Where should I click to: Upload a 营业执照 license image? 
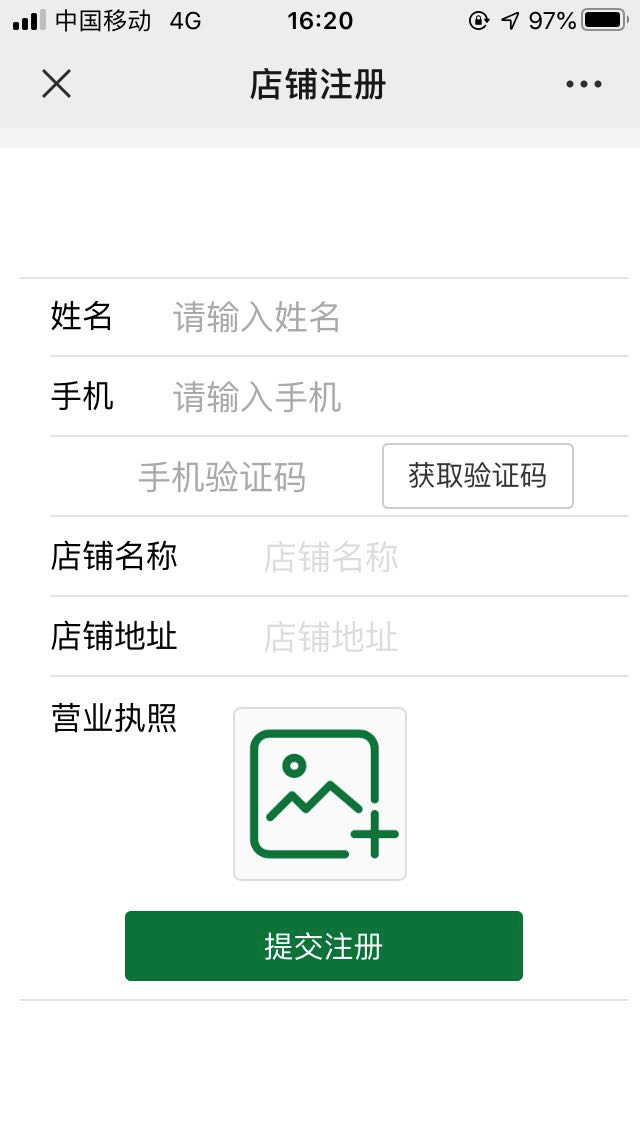(320, 794)
